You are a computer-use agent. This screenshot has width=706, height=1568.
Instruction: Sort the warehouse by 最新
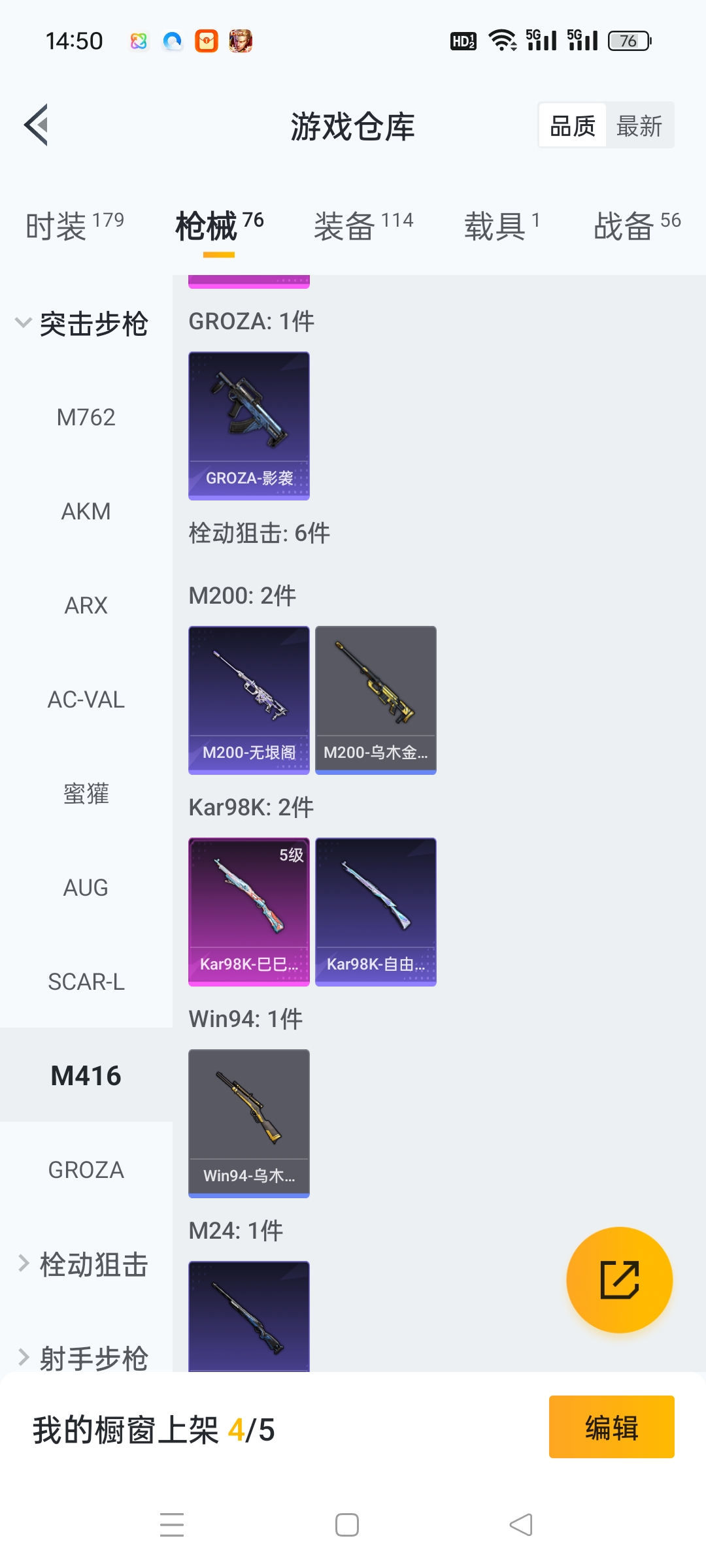[639, 125]
